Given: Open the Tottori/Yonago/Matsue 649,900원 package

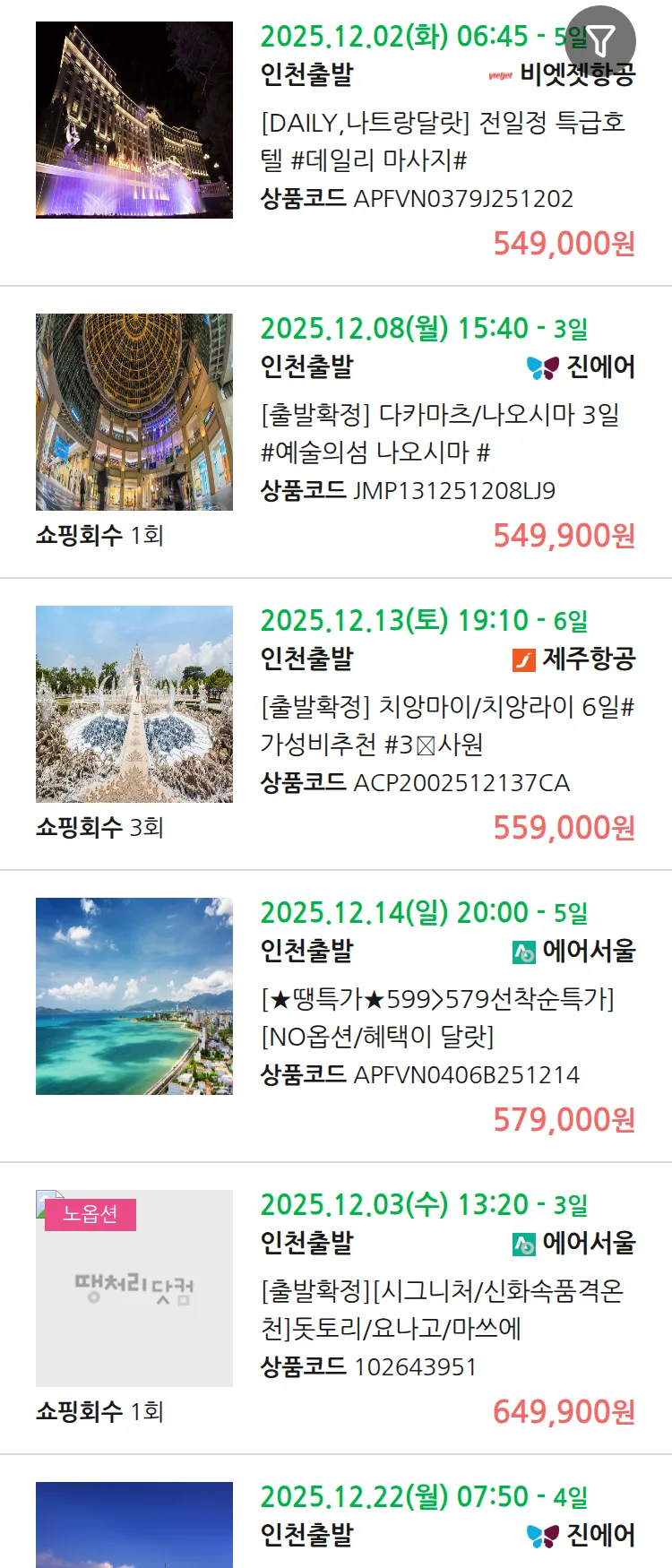Looking at the screenshot, I should click(441, 1310).
